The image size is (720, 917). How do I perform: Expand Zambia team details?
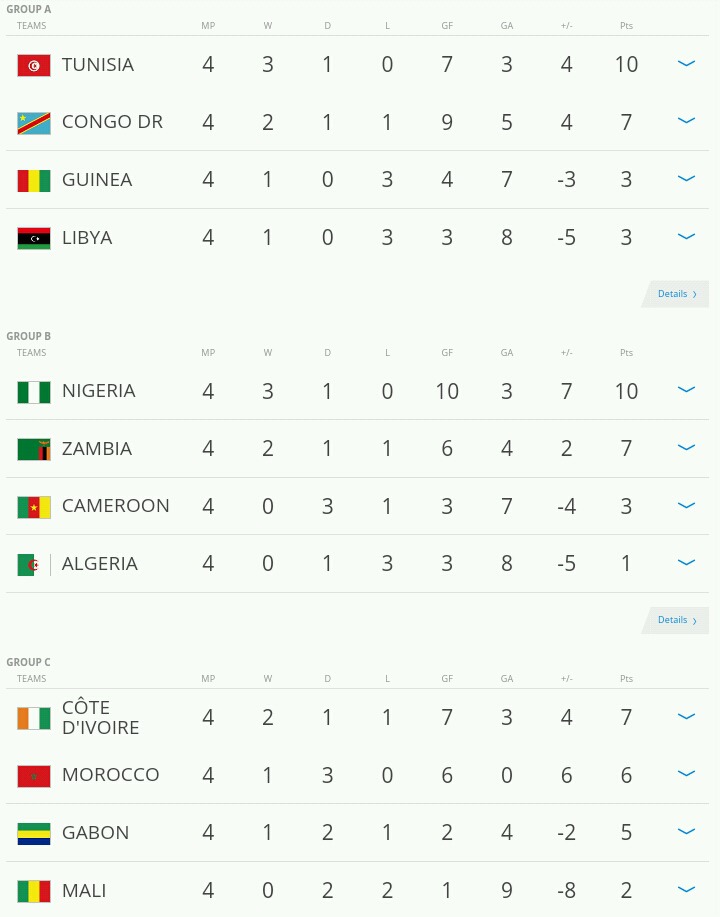tap(686, 448)
